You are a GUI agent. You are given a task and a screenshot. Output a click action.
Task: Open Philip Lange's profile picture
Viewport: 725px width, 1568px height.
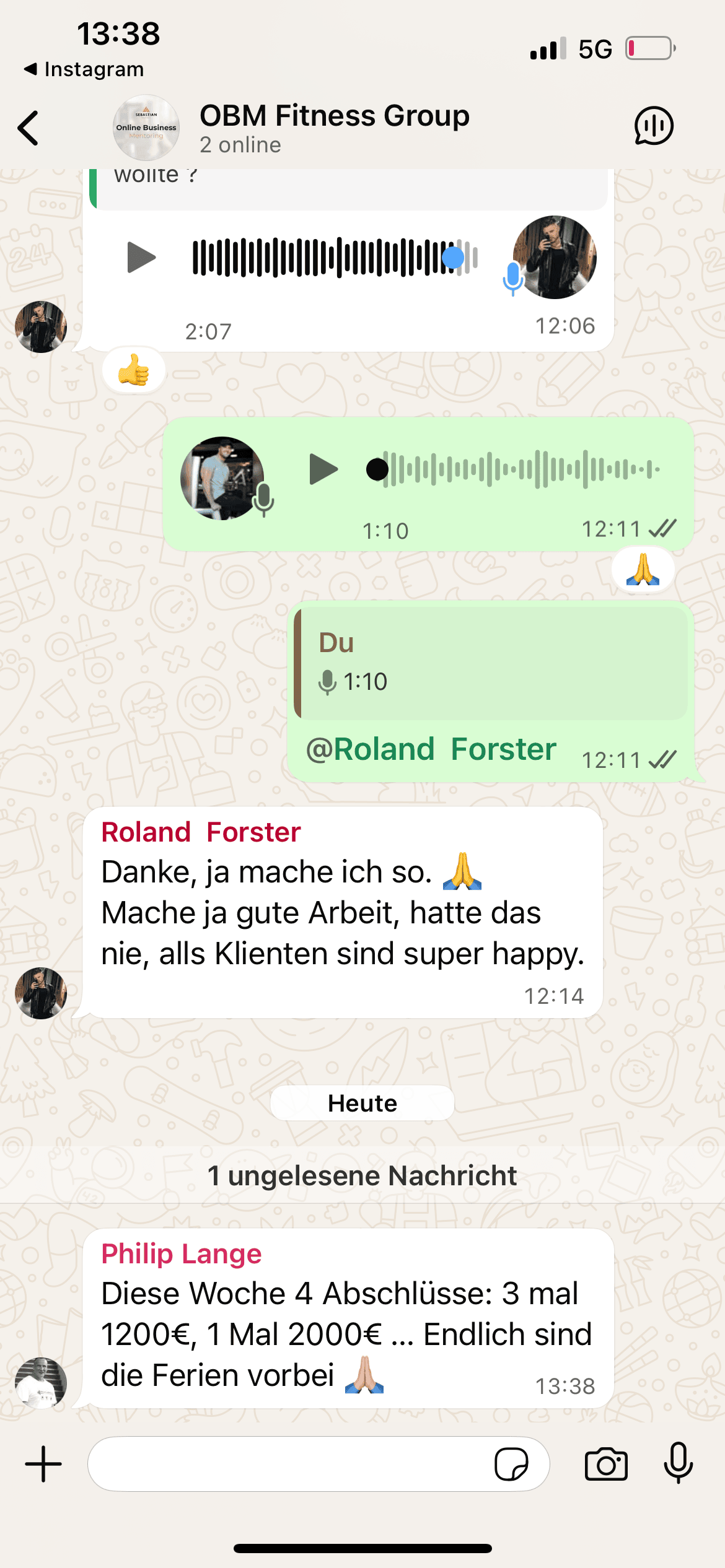tap(41, 1383)
